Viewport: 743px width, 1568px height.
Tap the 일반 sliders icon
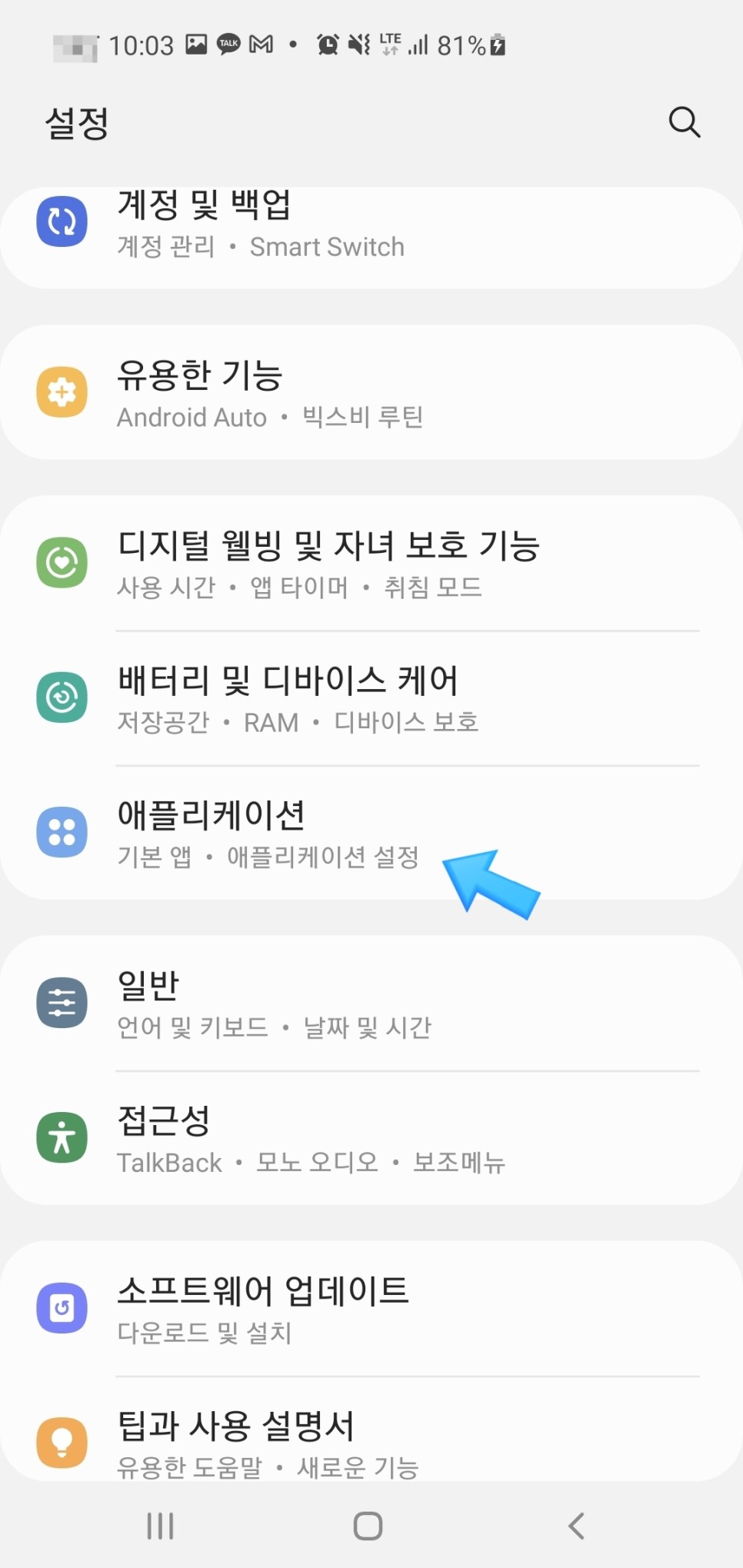click(x=62, y=1002)
